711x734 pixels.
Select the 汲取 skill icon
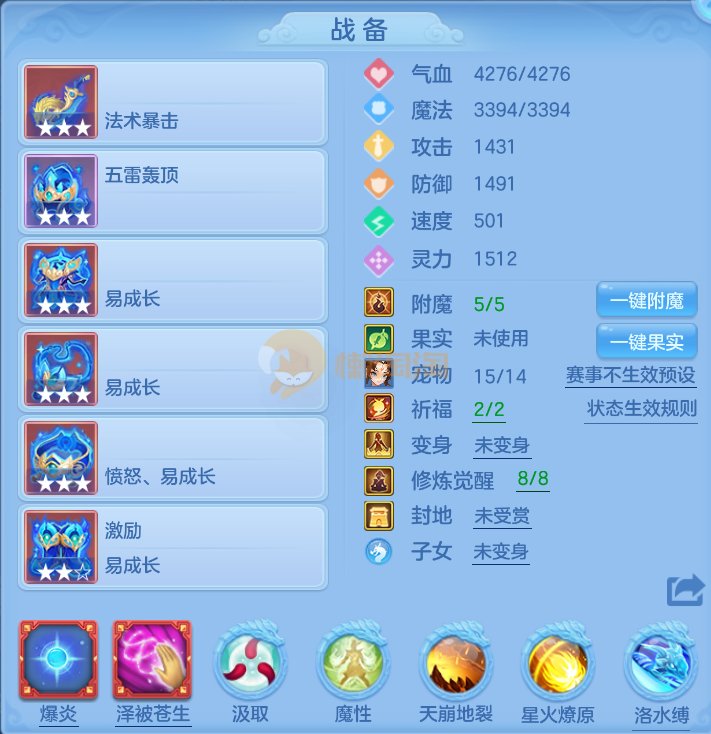(x=249, y=660)
